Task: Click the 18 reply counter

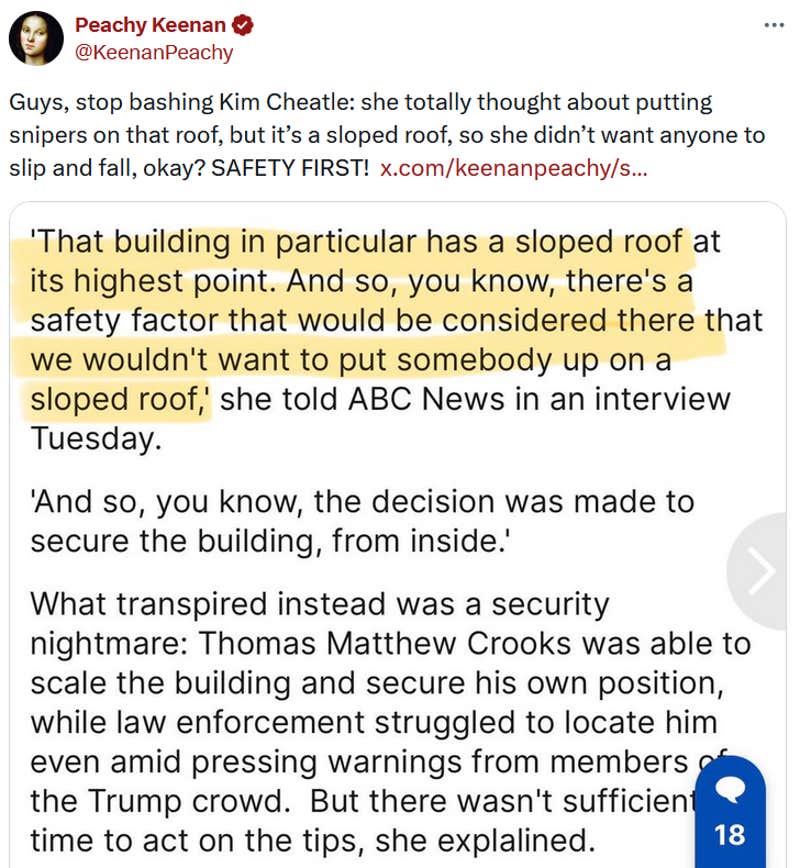Action: coord(731,836)
